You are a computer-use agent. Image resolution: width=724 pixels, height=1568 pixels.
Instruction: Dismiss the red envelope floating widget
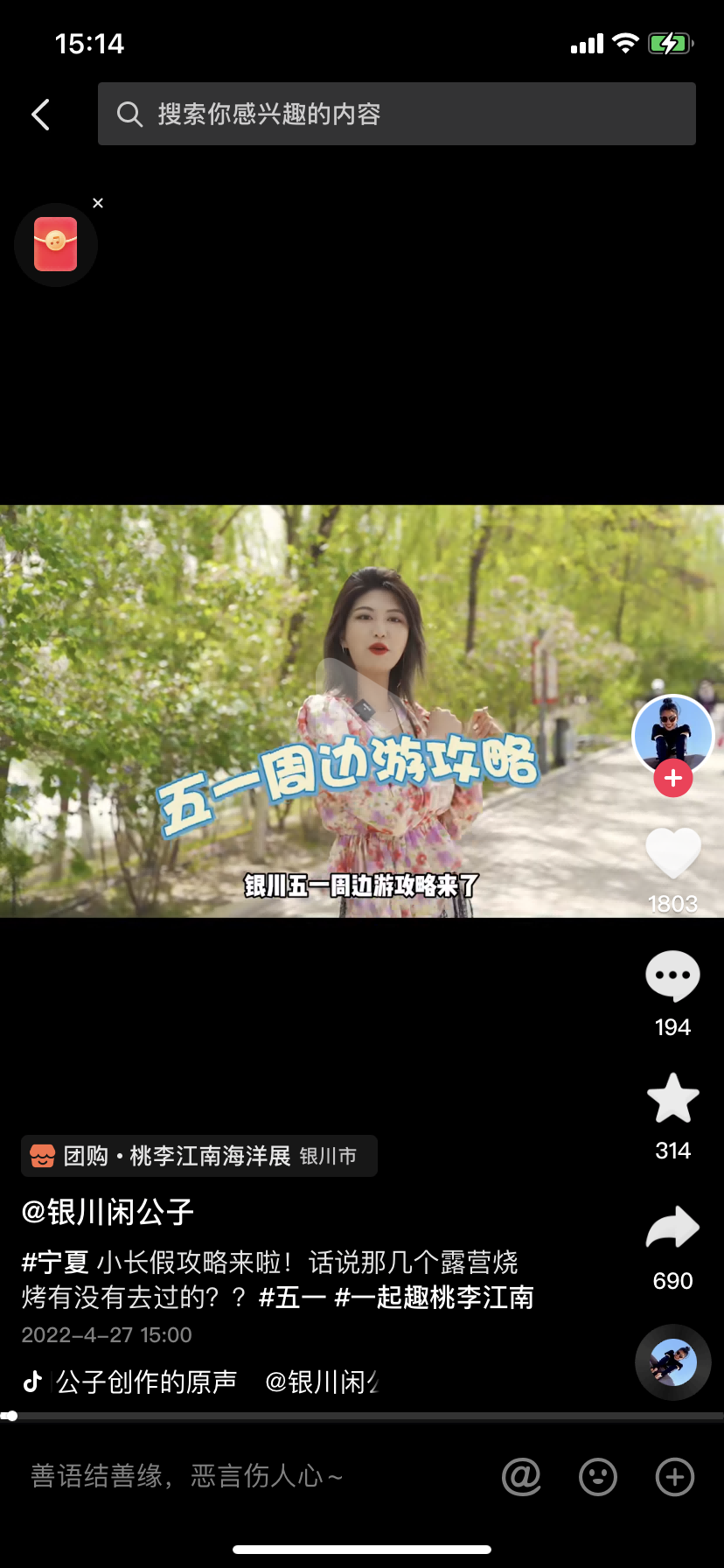pos(98,203)
